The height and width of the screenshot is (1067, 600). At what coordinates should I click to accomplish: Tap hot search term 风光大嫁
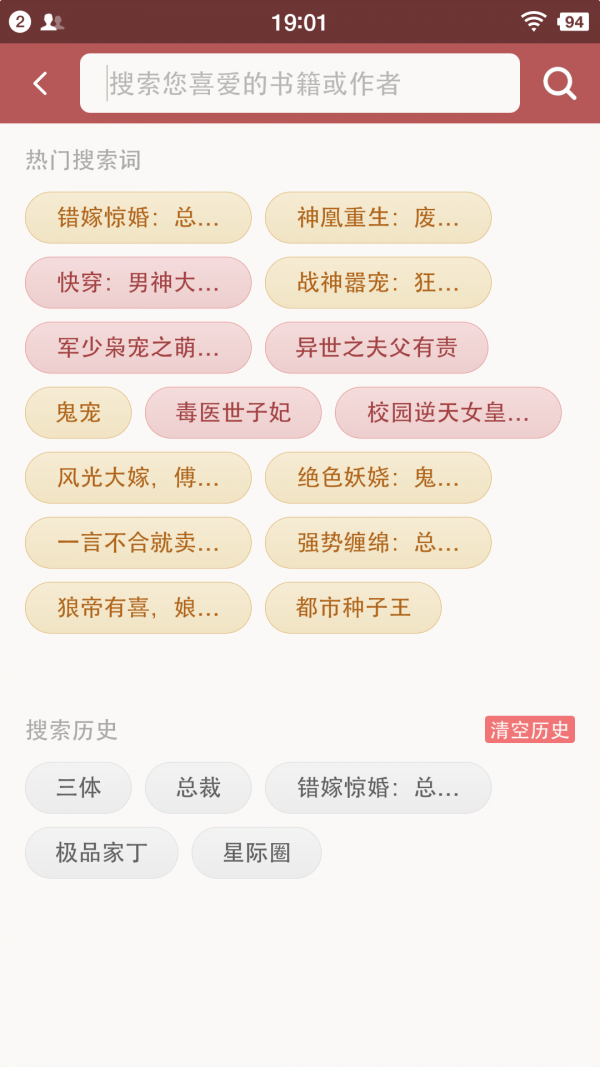click(x=138, y=478)
